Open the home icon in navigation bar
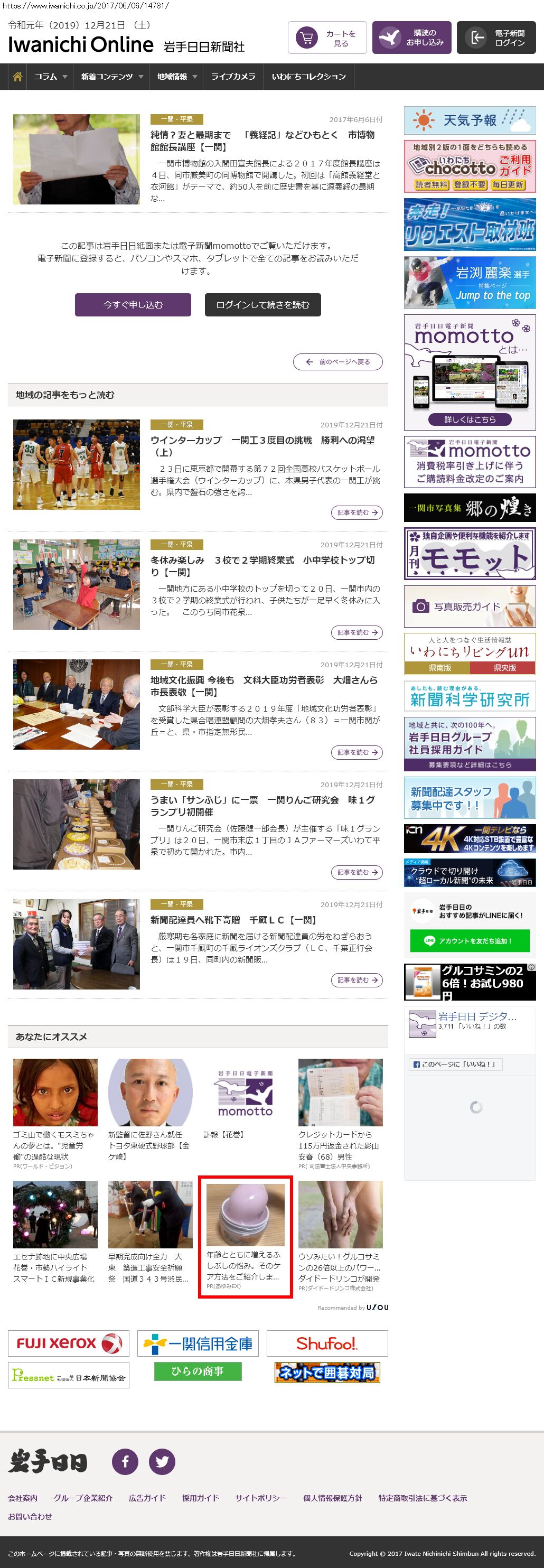 [17, 77]
